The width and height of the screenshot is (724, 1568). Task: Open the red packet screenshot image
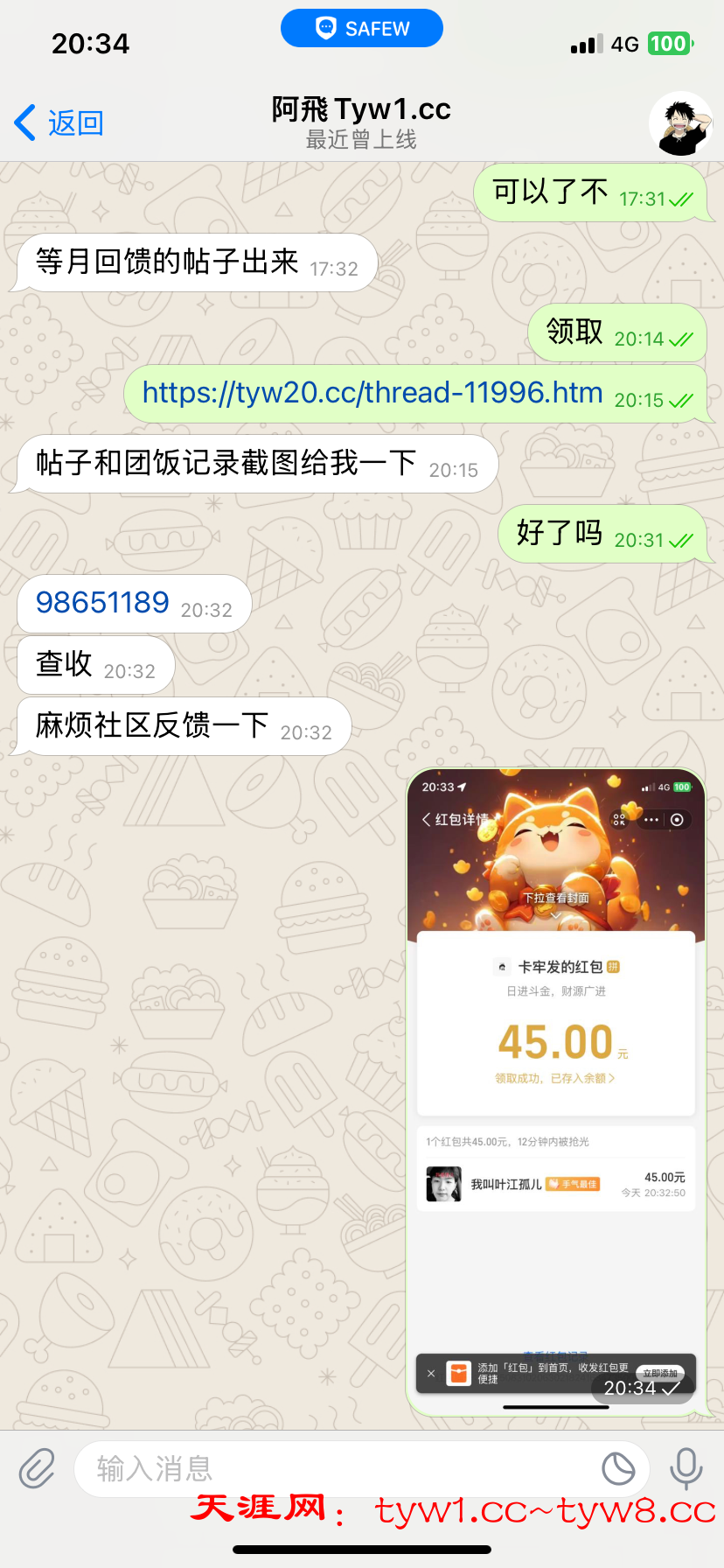click(555, 1089)
